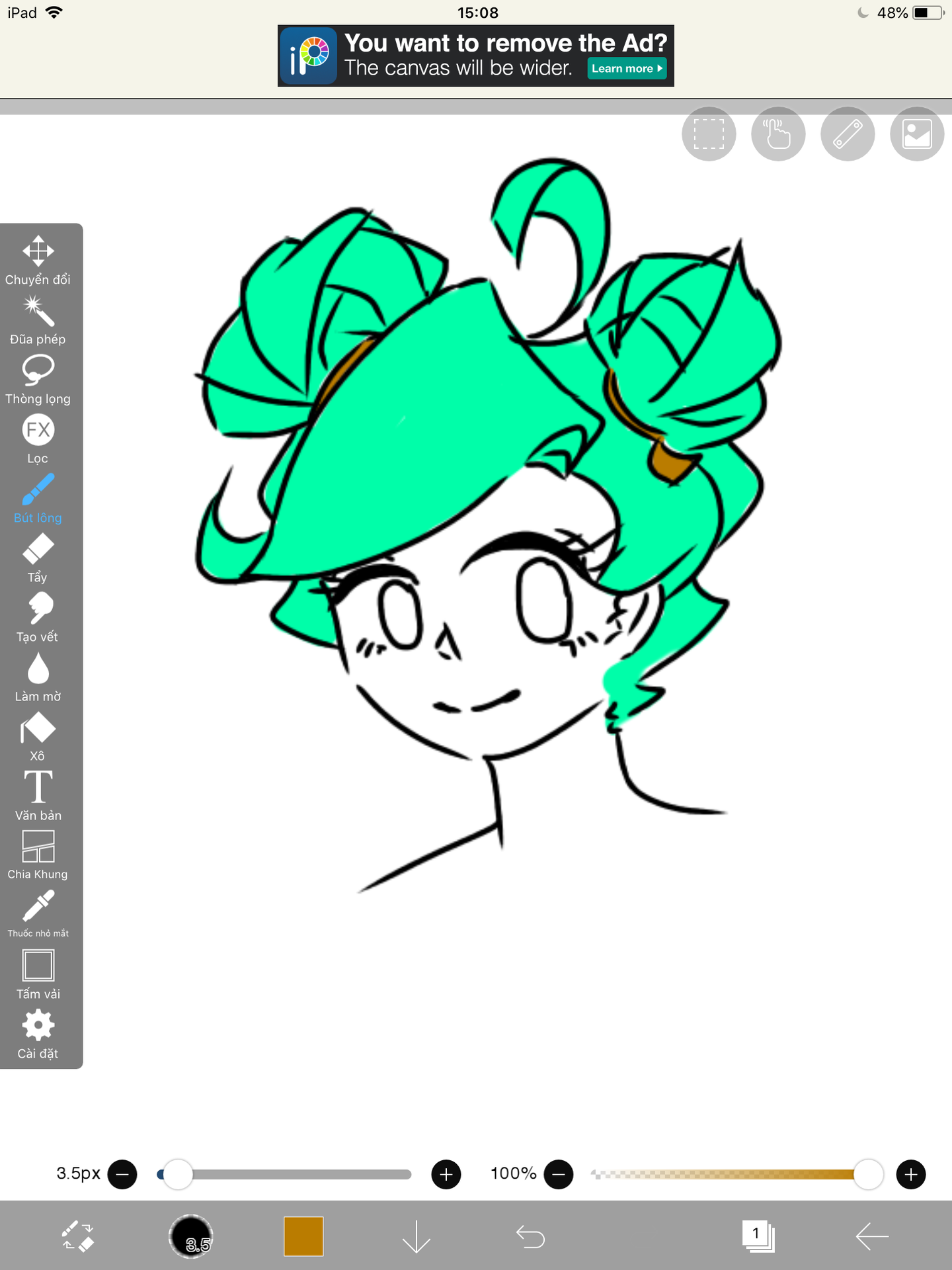Open the layers panel

click(758, 1236)
